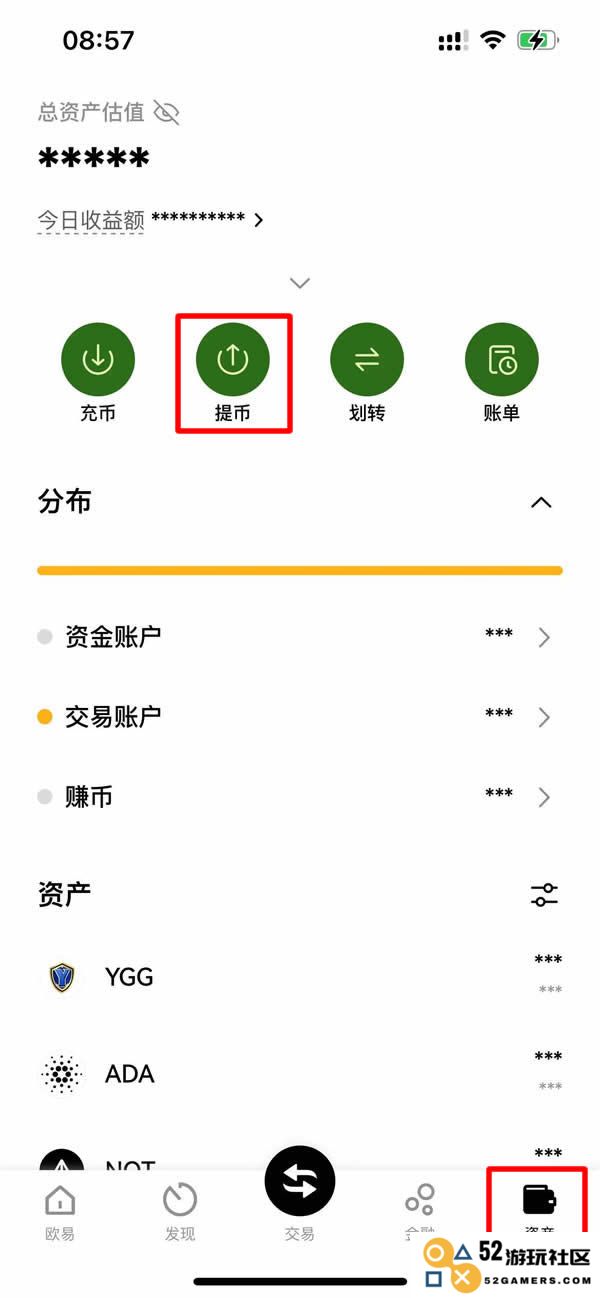
Task: Open today's earnings (今日收益额) details
Action: (150, 220)
